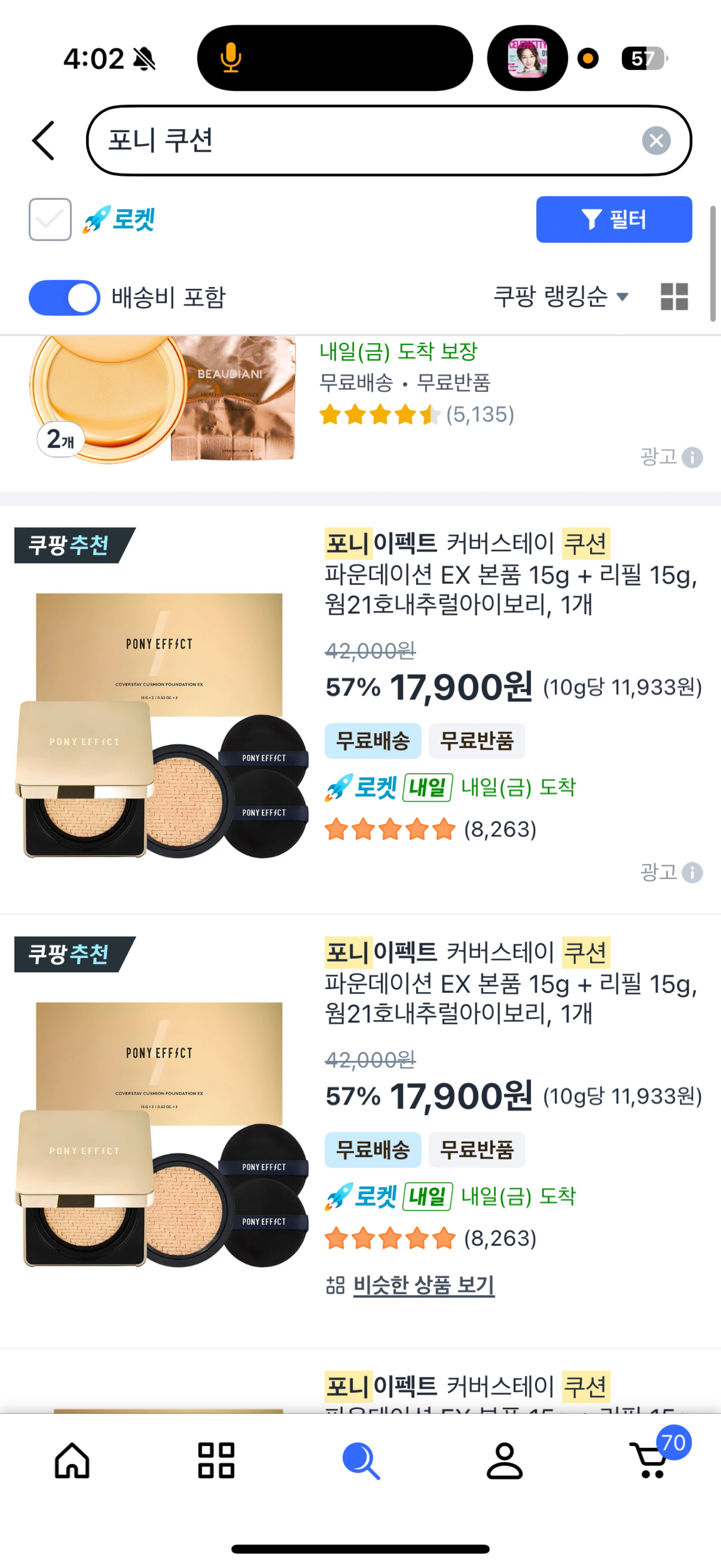This screenshot has width=721, height=1568.
Task: Go back with the left arrow
Action: coord(42,140)
